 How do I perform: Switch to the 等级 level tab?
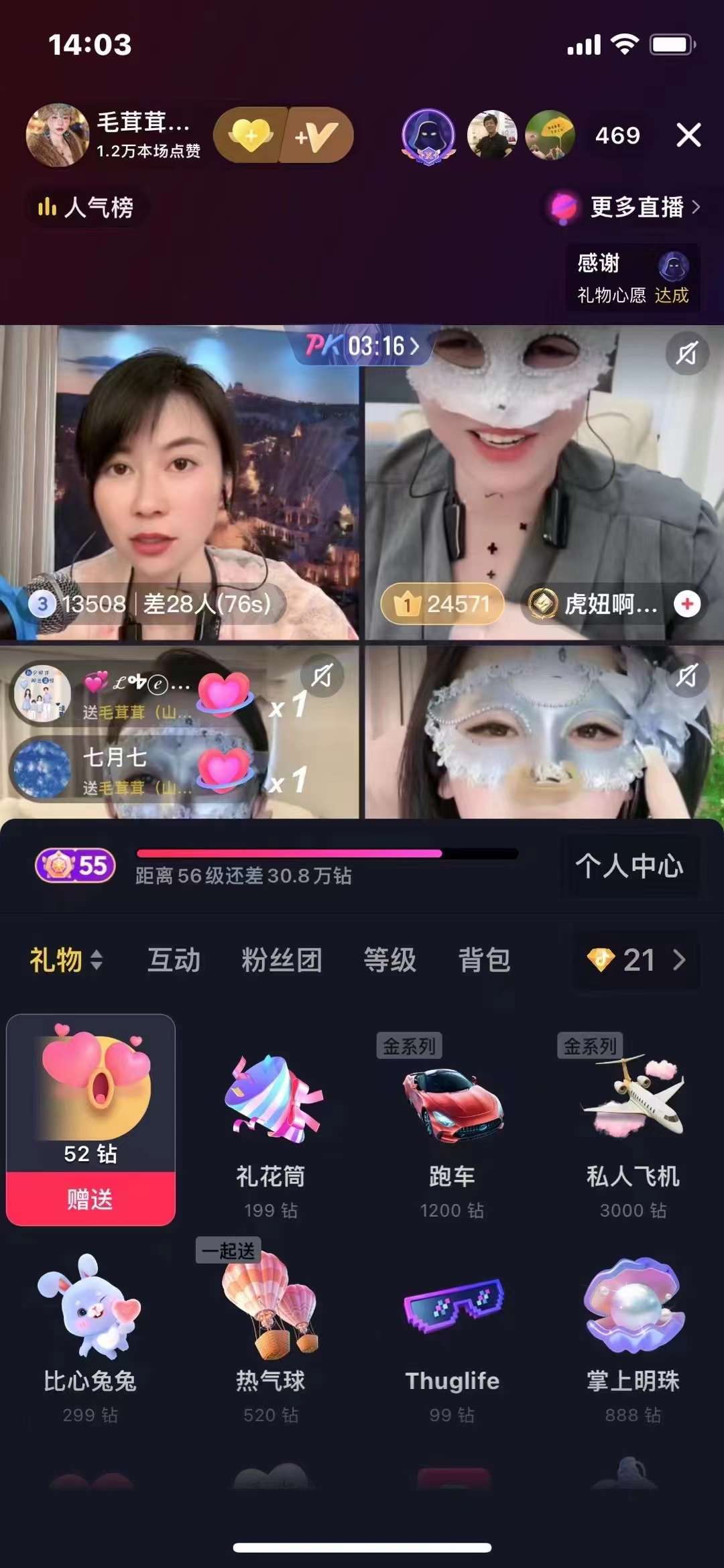point(389,960)
